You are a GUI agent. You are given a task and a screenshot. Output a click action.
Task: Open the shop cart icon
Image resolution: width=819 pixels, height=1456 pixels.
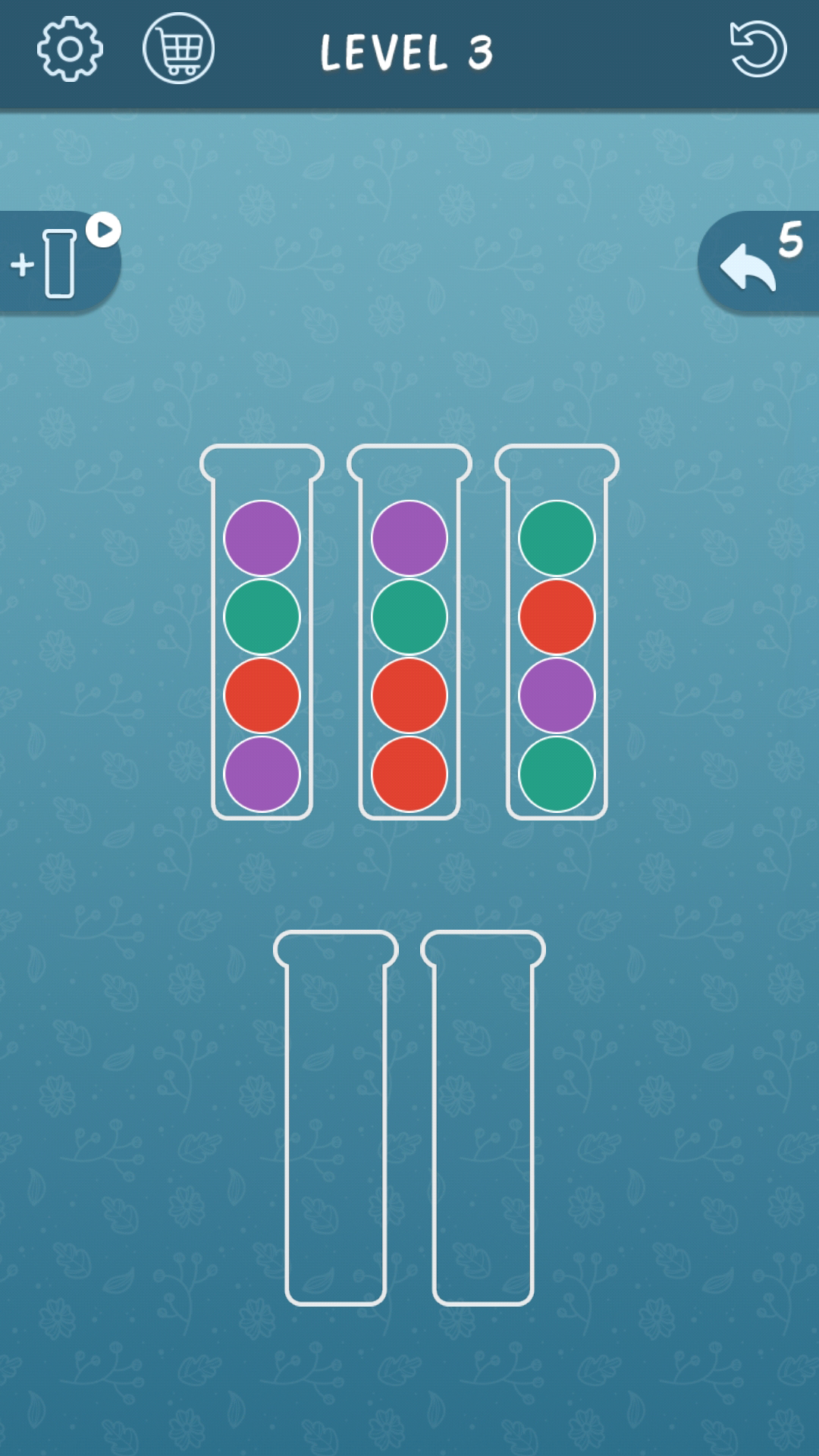point(179,49)
